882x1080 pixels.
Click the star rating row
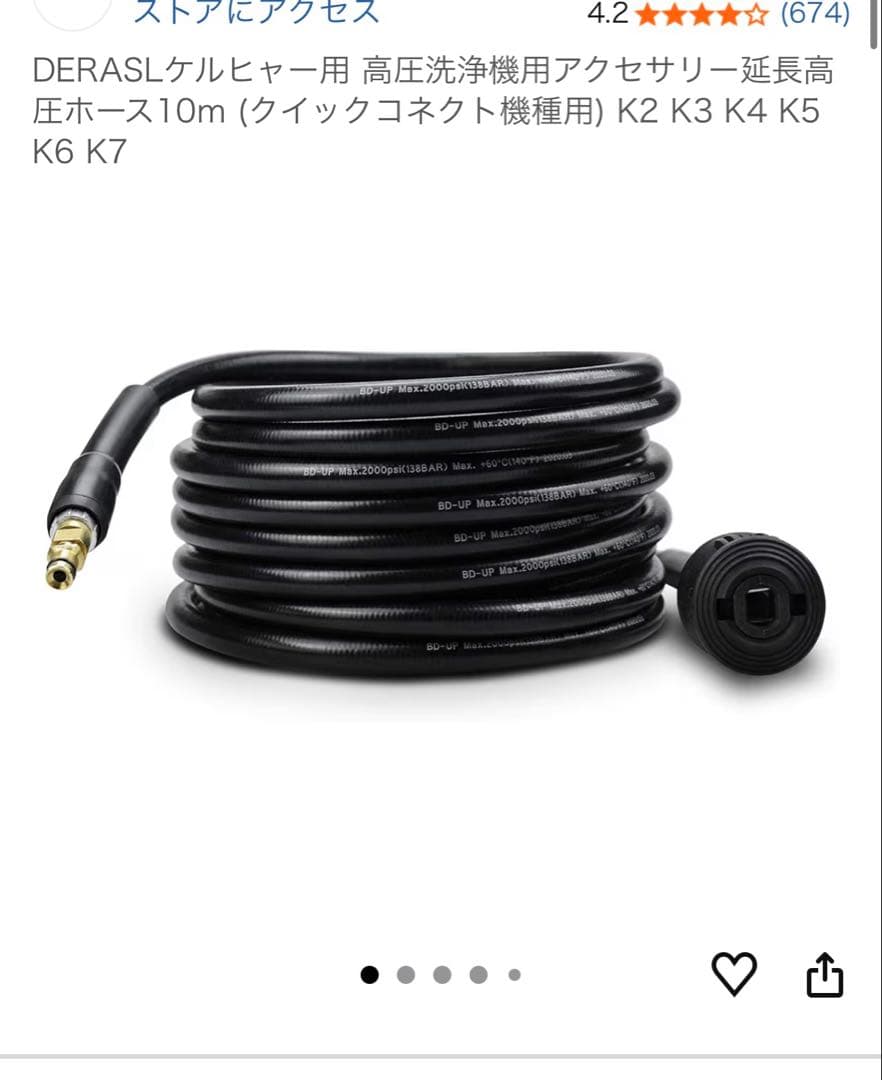700,14
